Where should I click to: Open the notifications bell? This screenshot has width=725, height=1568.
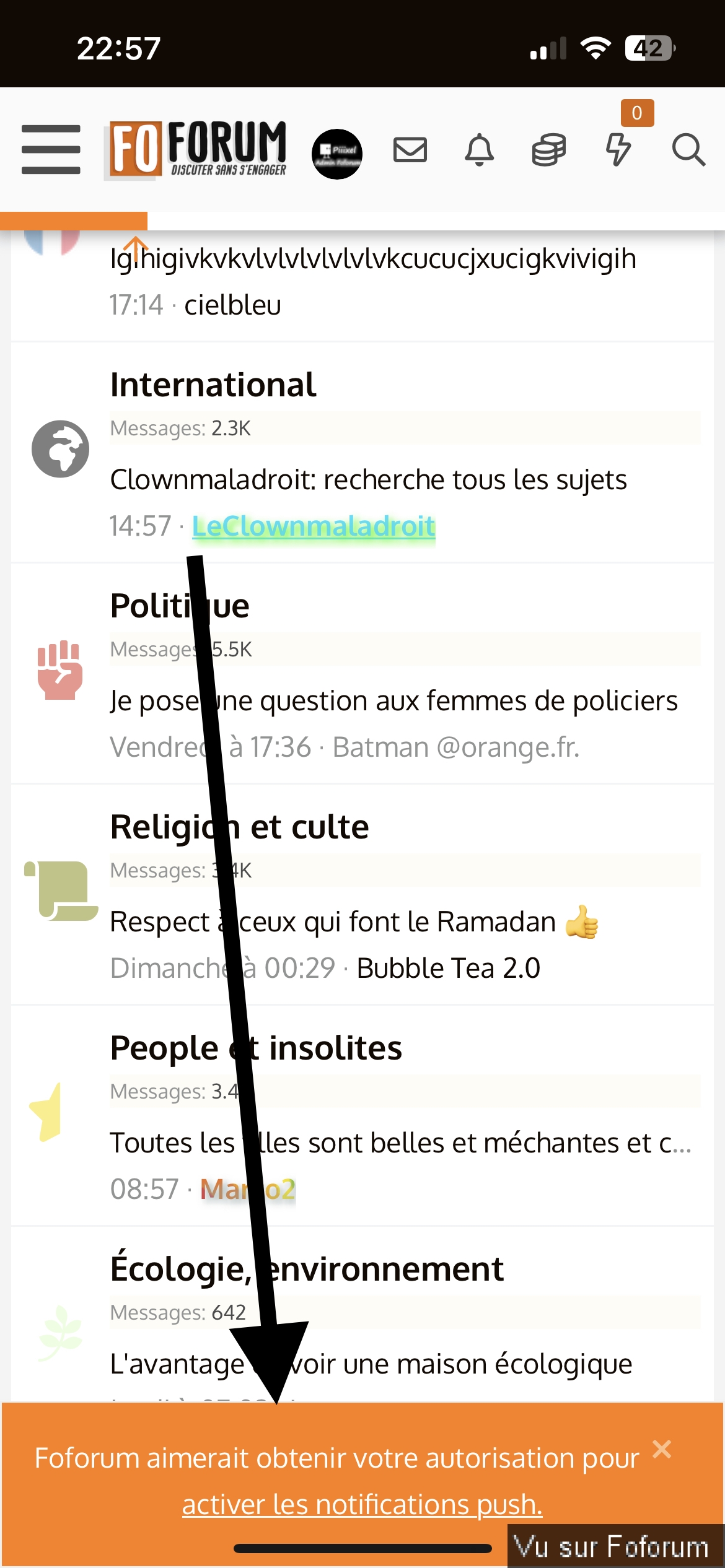(x=479, y=150)
